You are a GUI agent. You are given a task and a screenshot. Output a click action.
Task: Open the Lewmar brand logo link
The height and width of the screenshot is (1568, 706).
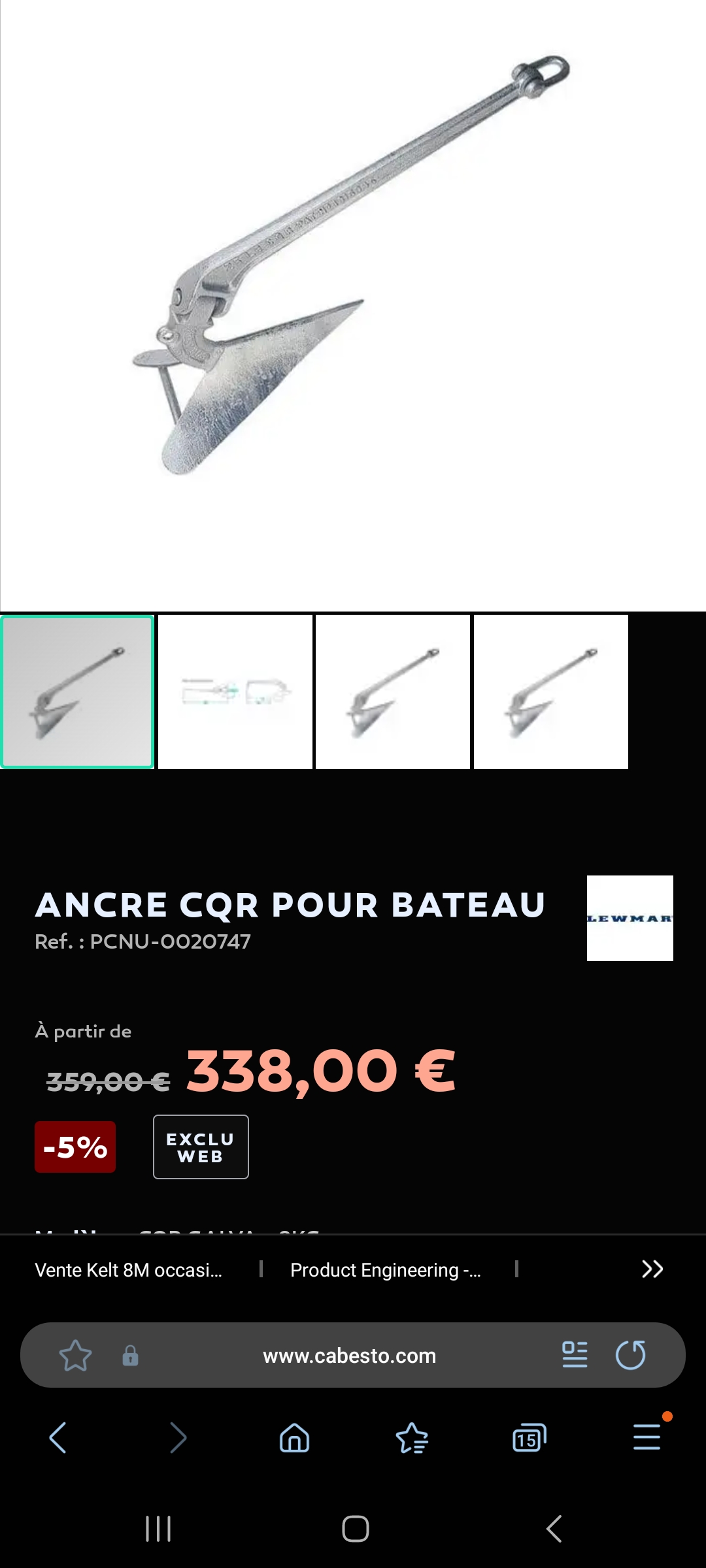point(630,918)
